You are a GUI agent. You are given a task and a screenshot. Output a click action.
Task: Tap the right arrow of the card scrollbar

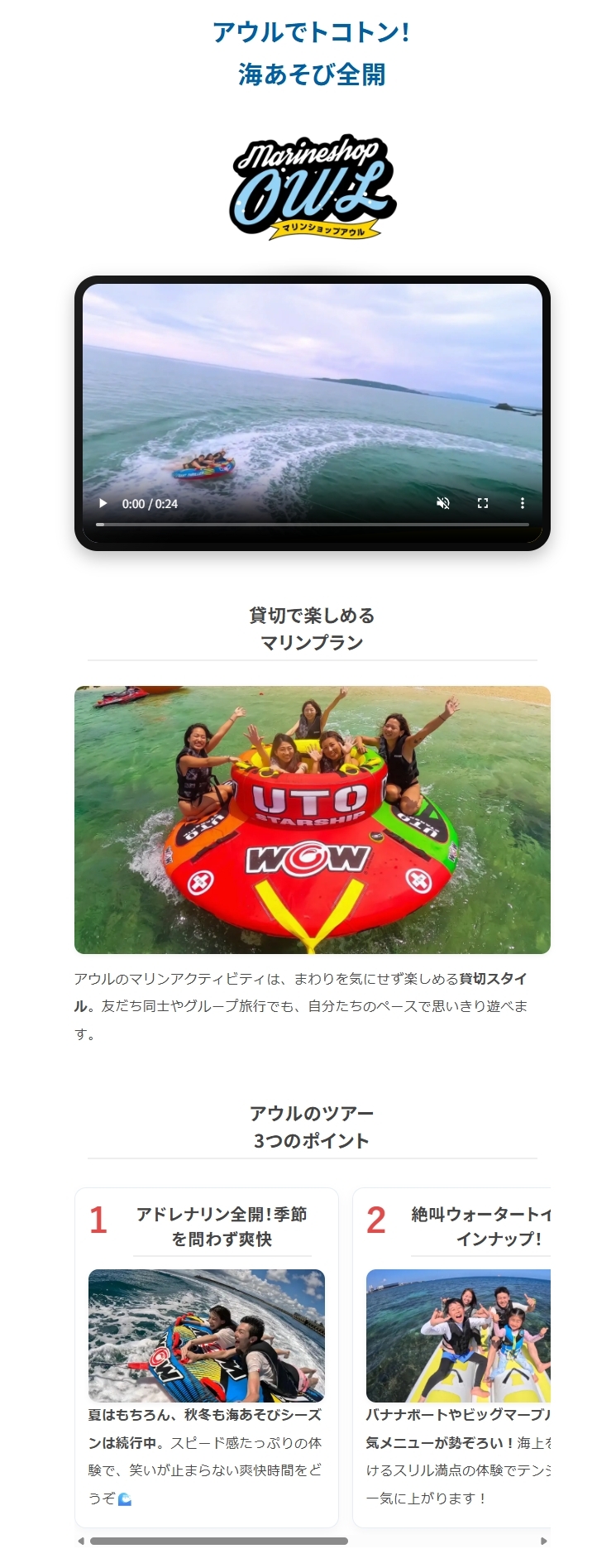543,1541
